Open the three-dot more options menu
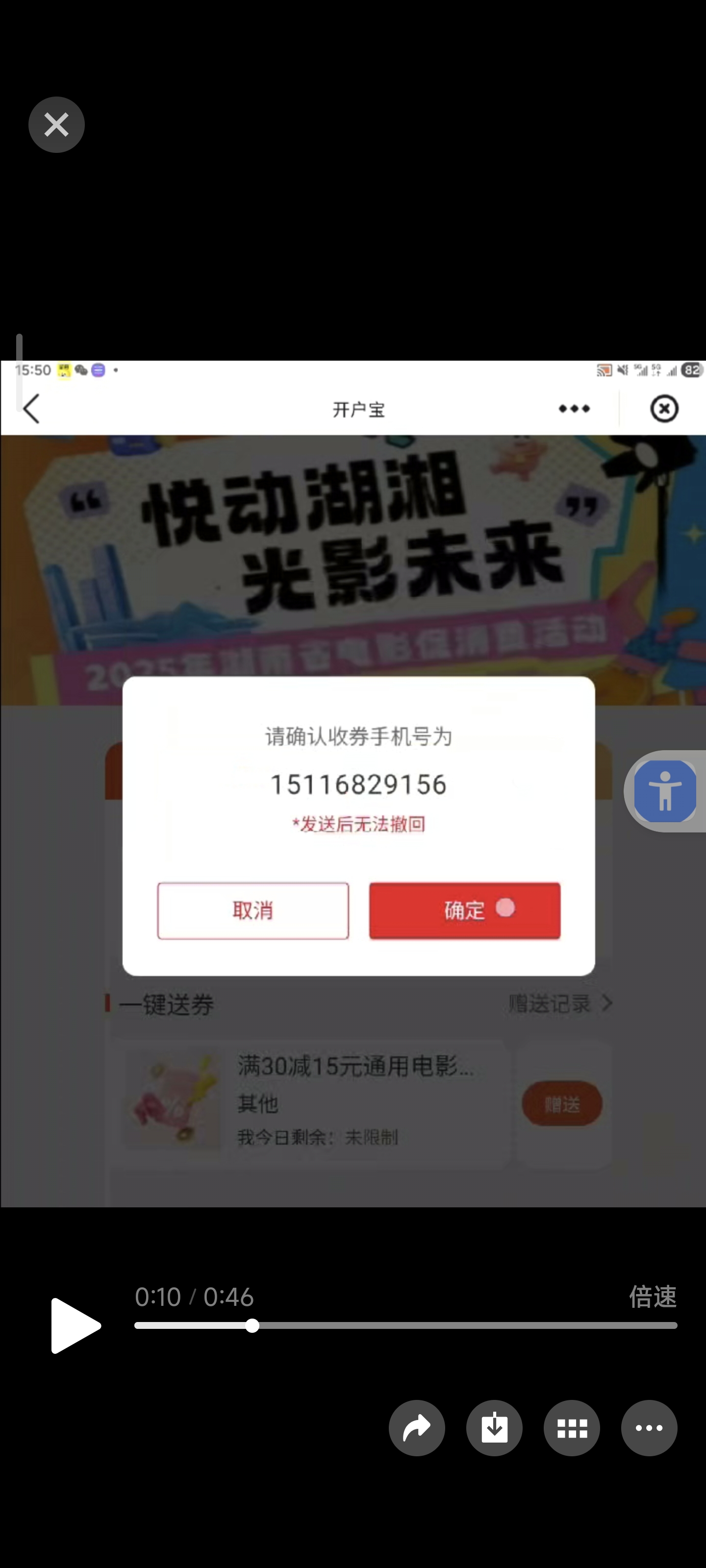The height and width of the screenshot is (1568, 706). click(x=649, y=1427)
